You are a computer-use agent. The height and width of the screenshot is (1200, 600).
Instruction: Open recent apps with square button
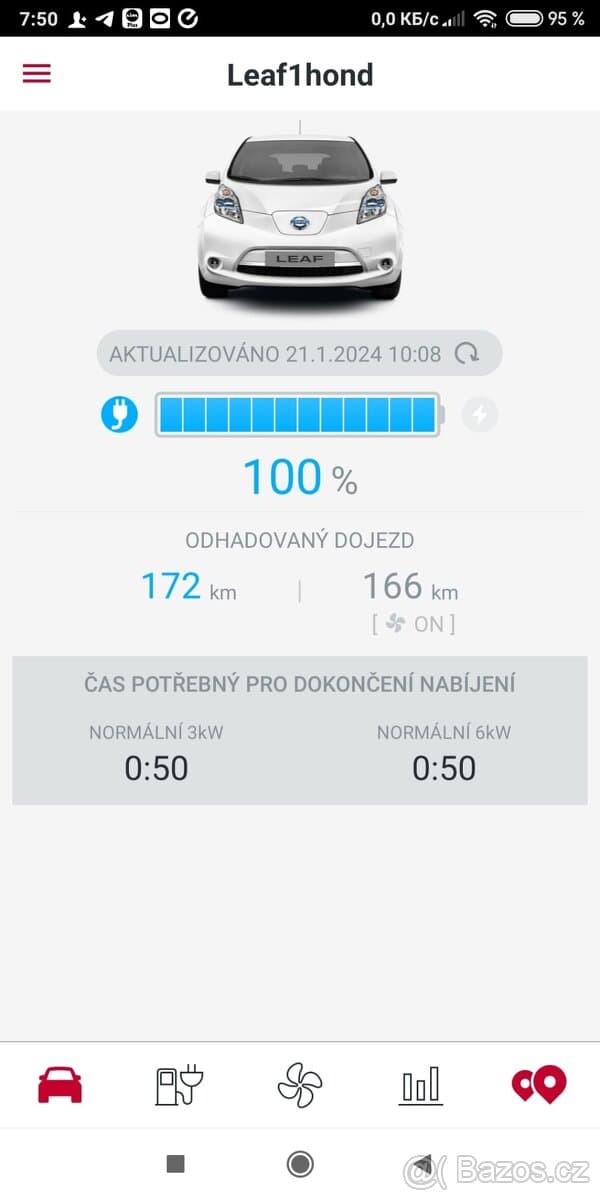click(x=176, y=1164)
